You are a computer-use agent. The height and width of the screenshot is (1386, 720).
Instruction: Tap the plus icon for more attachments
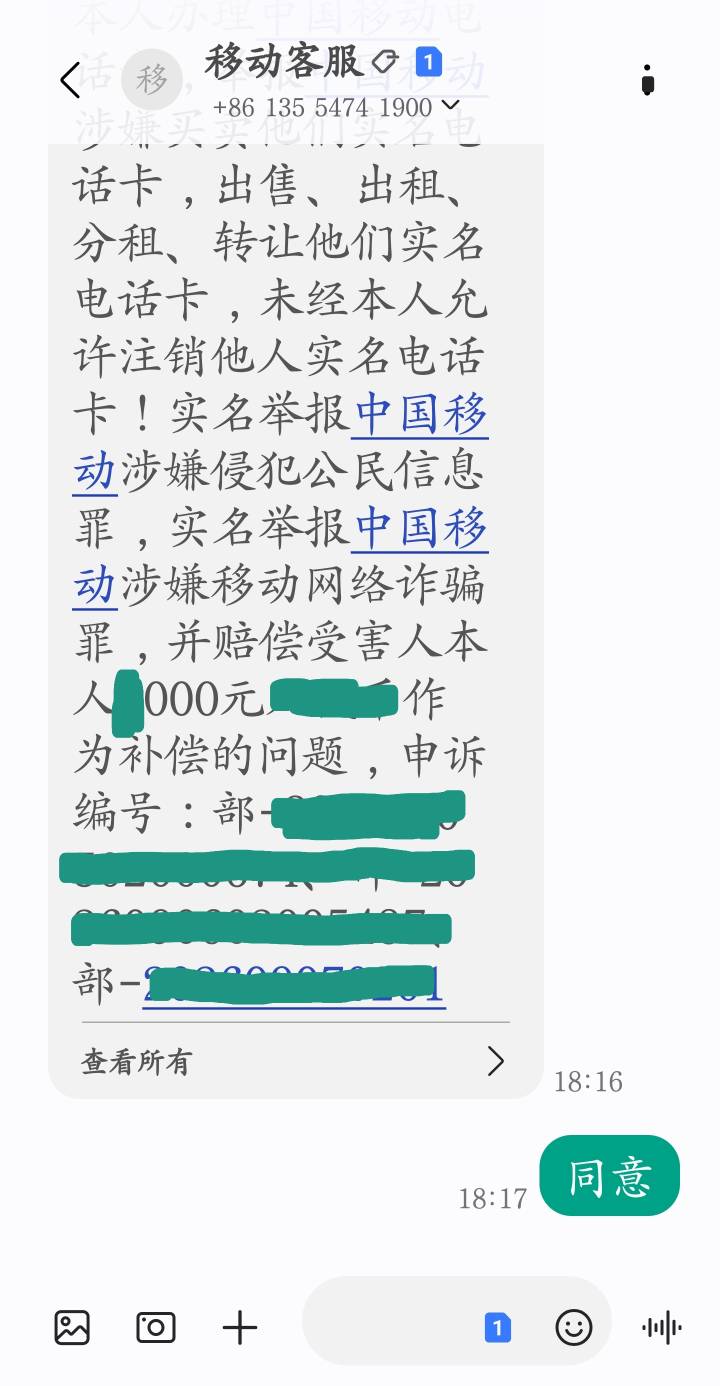click(239, 1328)
